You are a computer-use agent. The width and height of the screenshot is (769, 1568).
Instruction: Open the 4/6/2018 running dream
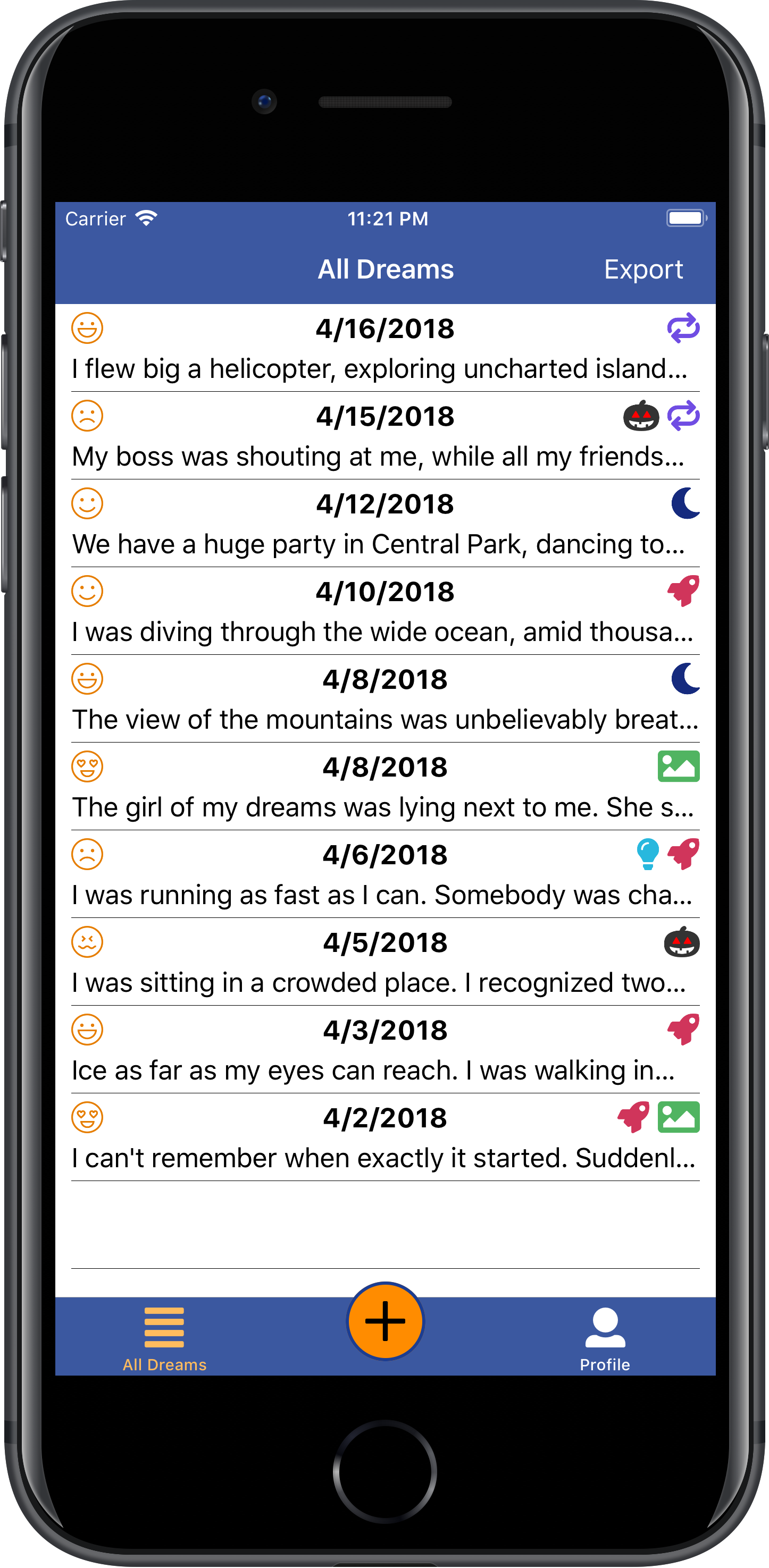(385, 875)
